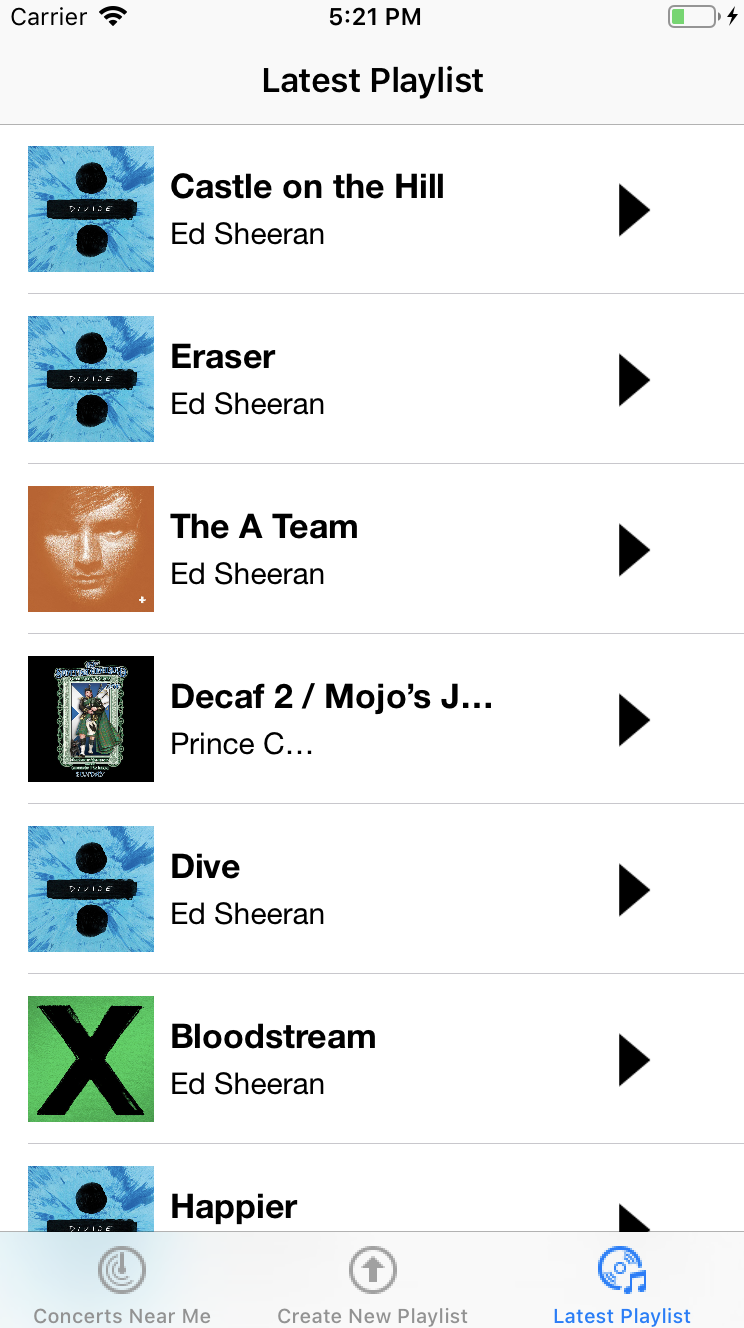The height and width of the screenshot is (1328, 744).
Task: Play Castle on the Hill
Action: [634, 210]
